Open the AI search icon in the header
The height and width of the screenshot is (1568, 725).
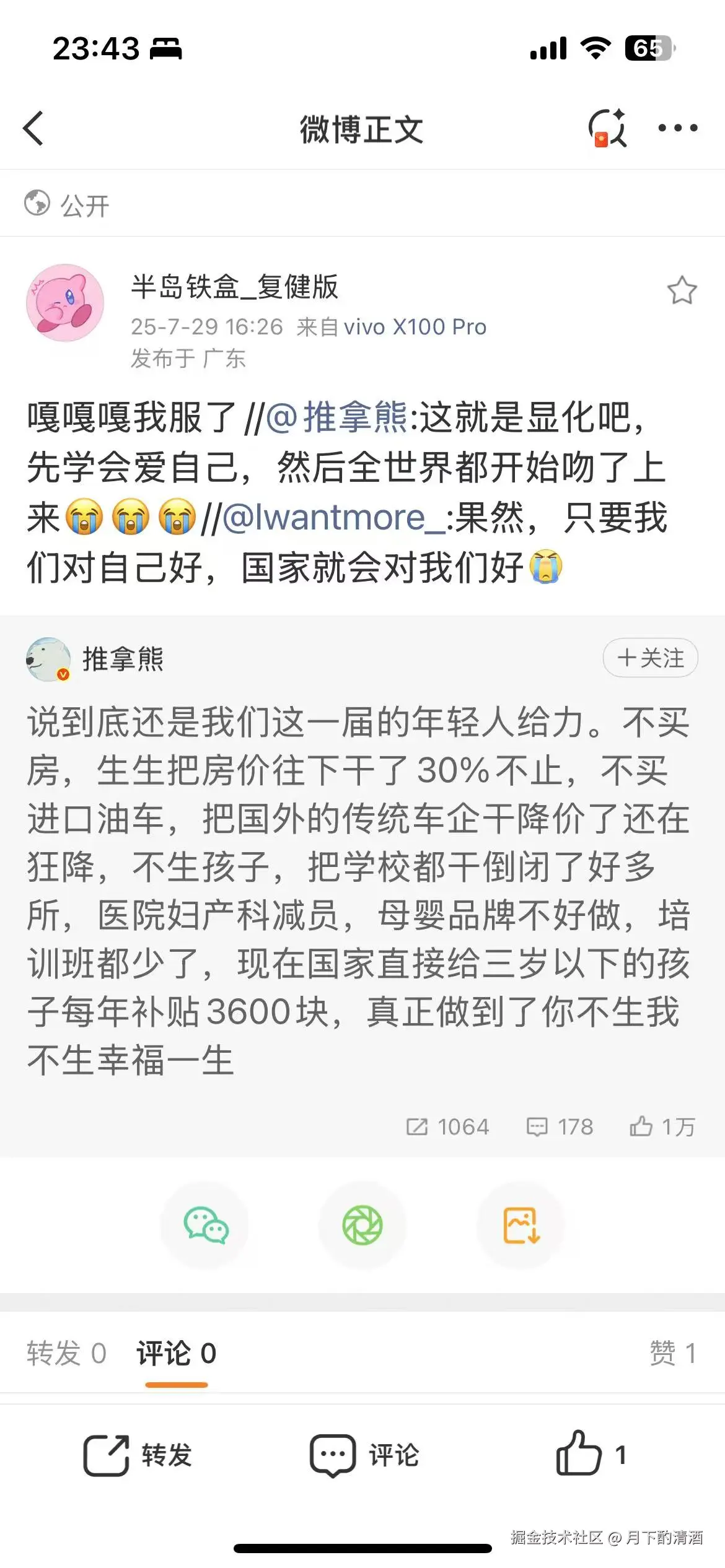point(607,128)
